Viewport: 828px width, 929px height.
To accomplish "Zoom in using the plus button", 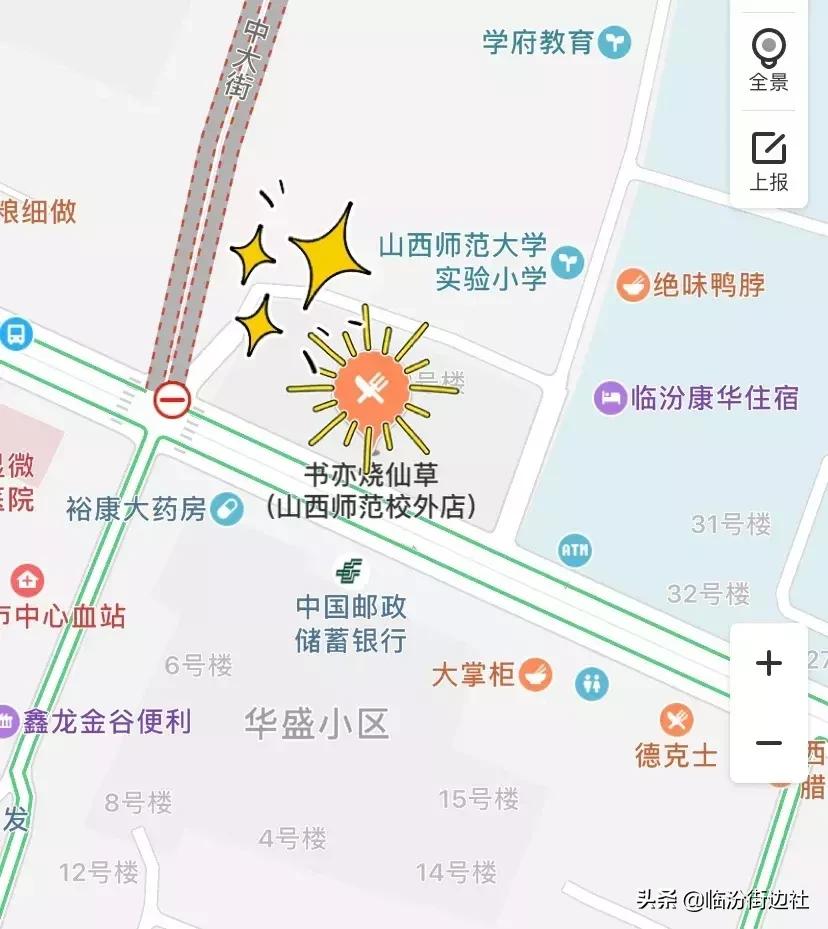I will pyautogui.click(x=768, y=663).
